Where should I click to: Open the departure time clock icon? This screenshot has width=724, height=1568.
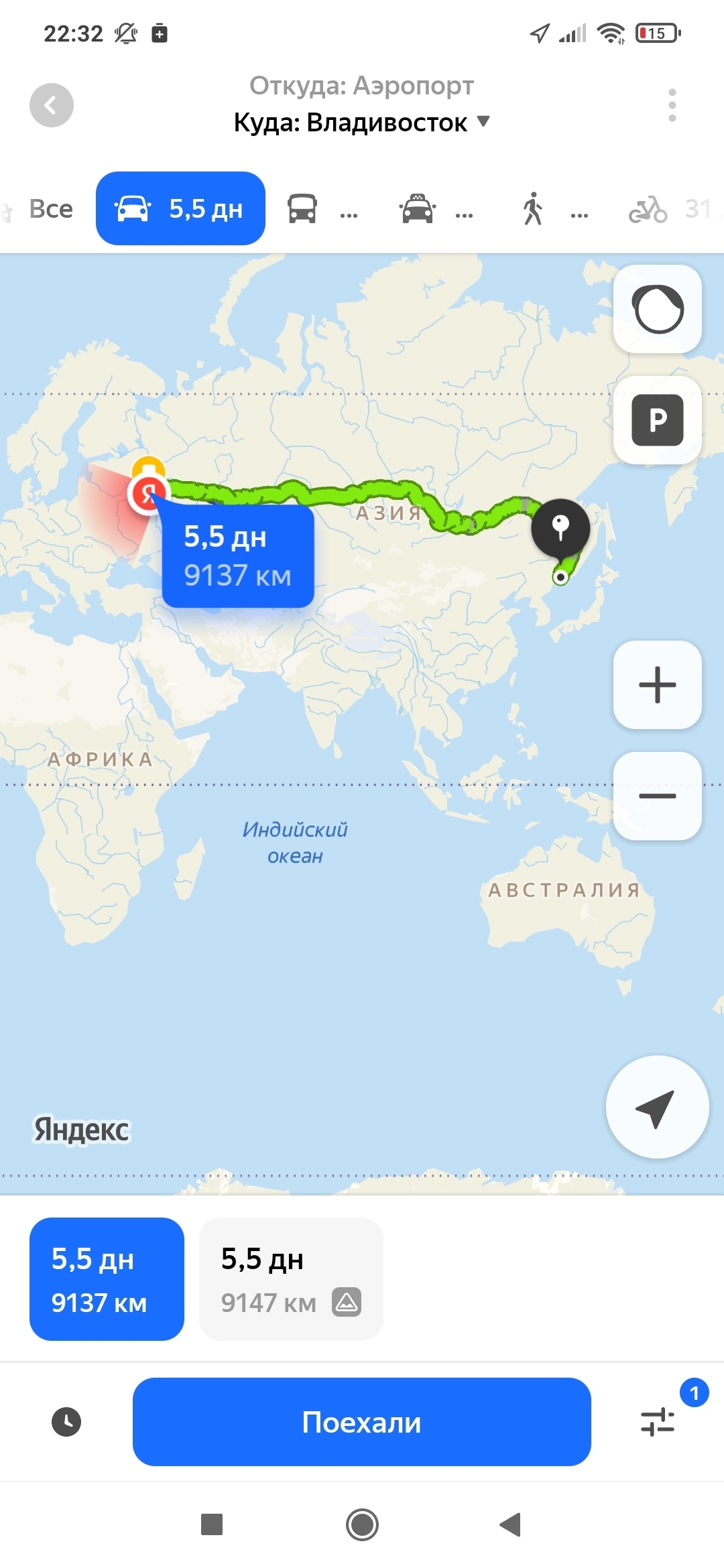pos(66,1422)
